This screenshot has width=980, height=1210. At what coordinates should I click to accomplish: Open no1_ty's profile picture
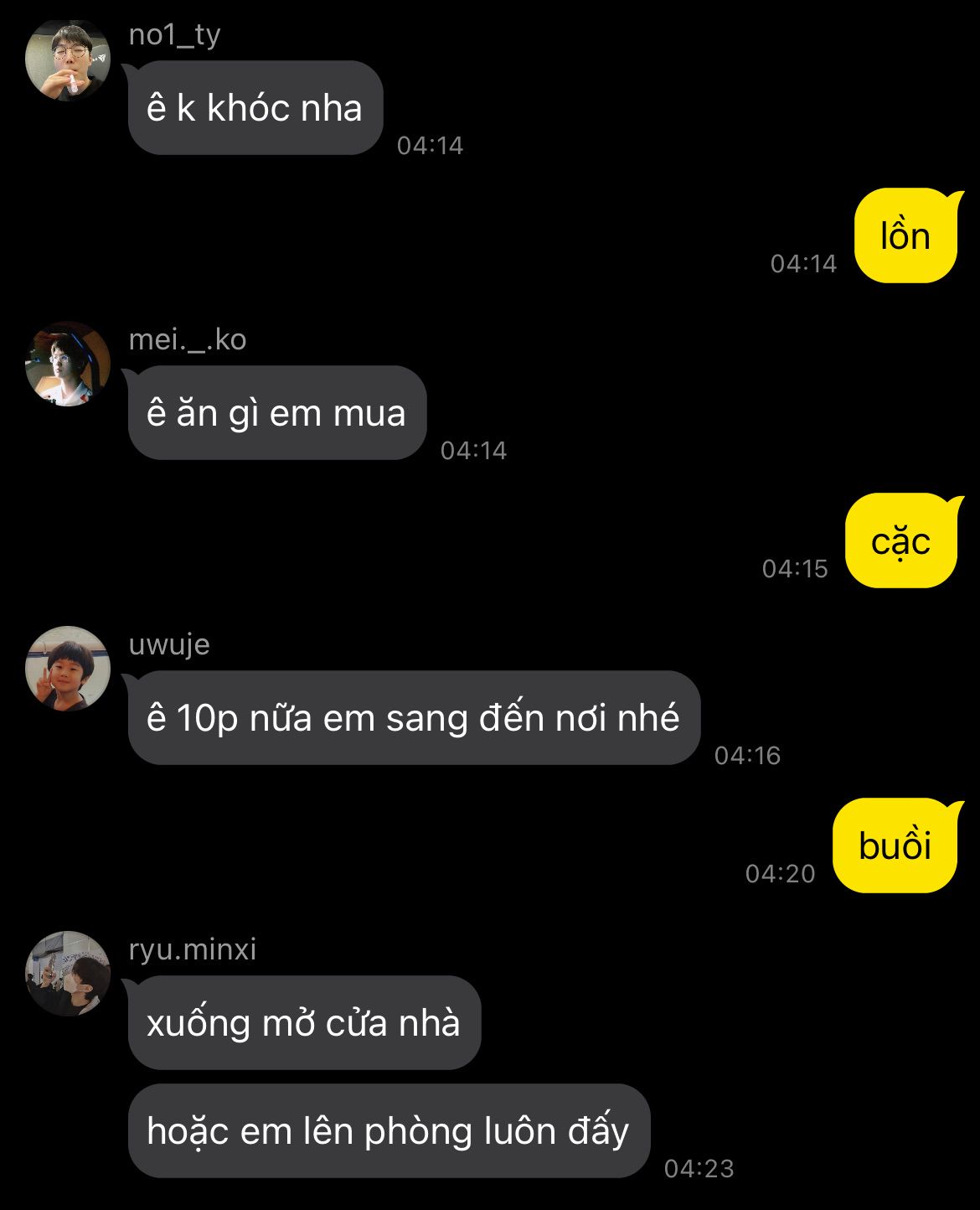68,60
